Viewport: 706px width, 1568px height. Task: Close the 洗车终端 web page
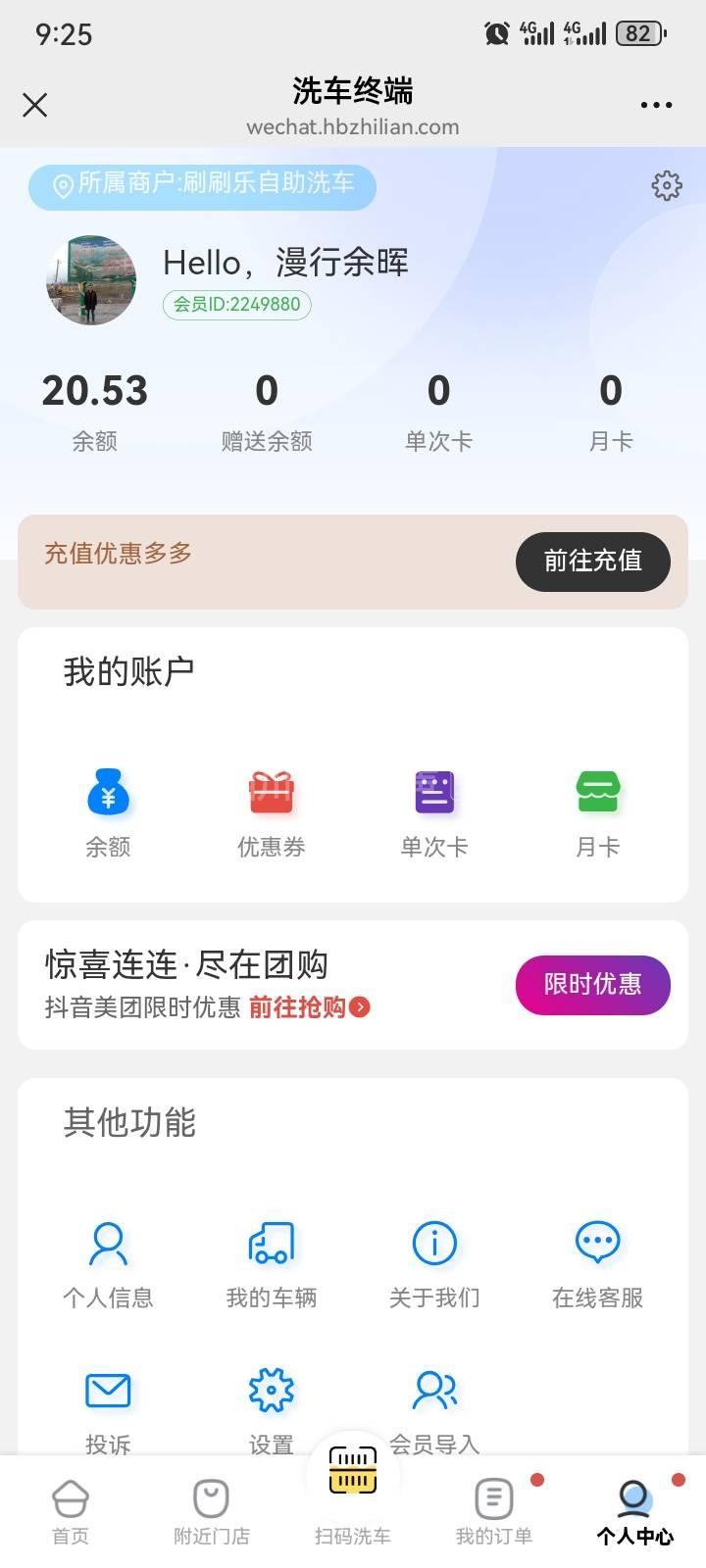click(x=35, y=105)
